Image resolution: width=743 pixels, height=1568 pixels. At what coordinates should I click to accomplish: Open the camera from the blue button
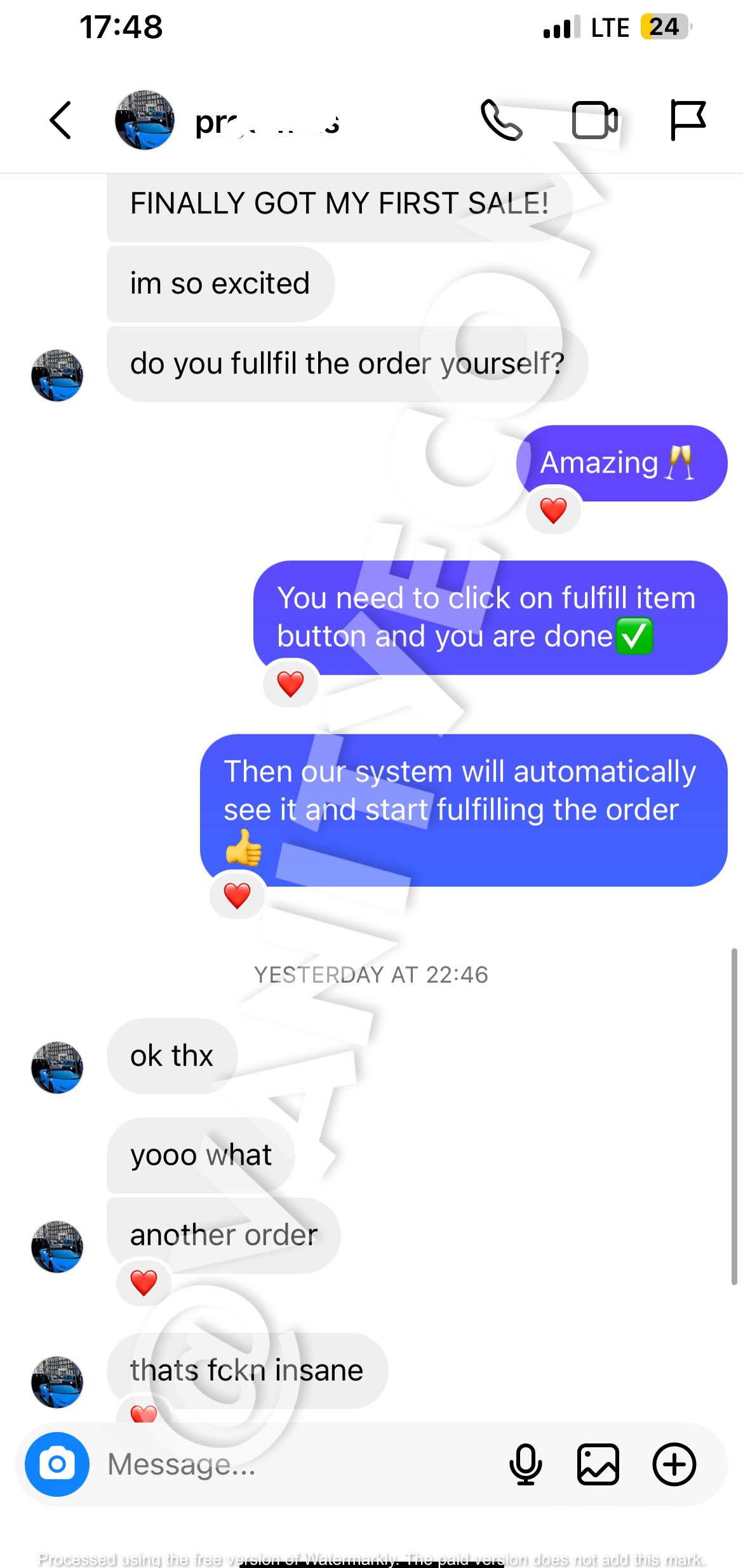coord(57,1464)
